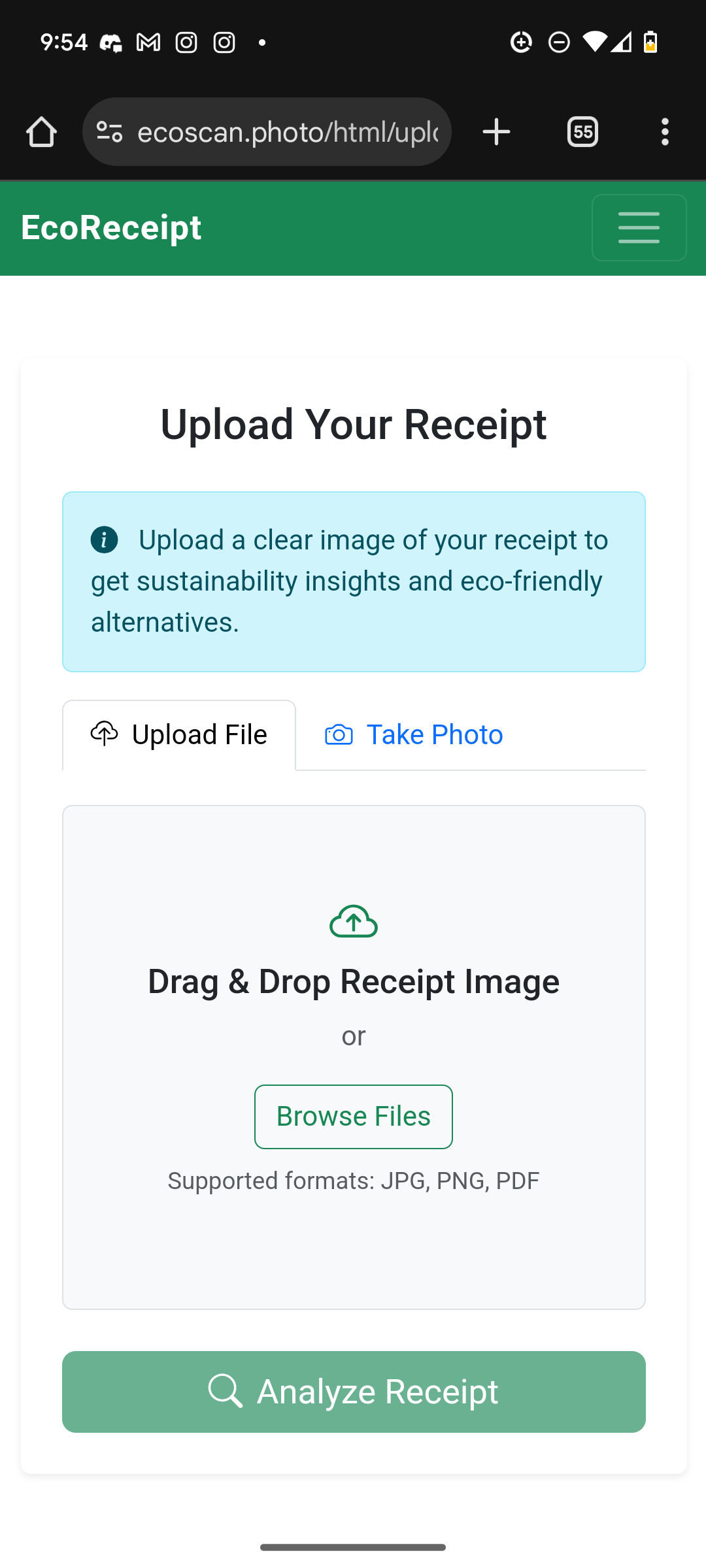Go to the EcoReceipt home link
Image resolution: width=706 pixels, height=1568 pixels.
point(111,227)
